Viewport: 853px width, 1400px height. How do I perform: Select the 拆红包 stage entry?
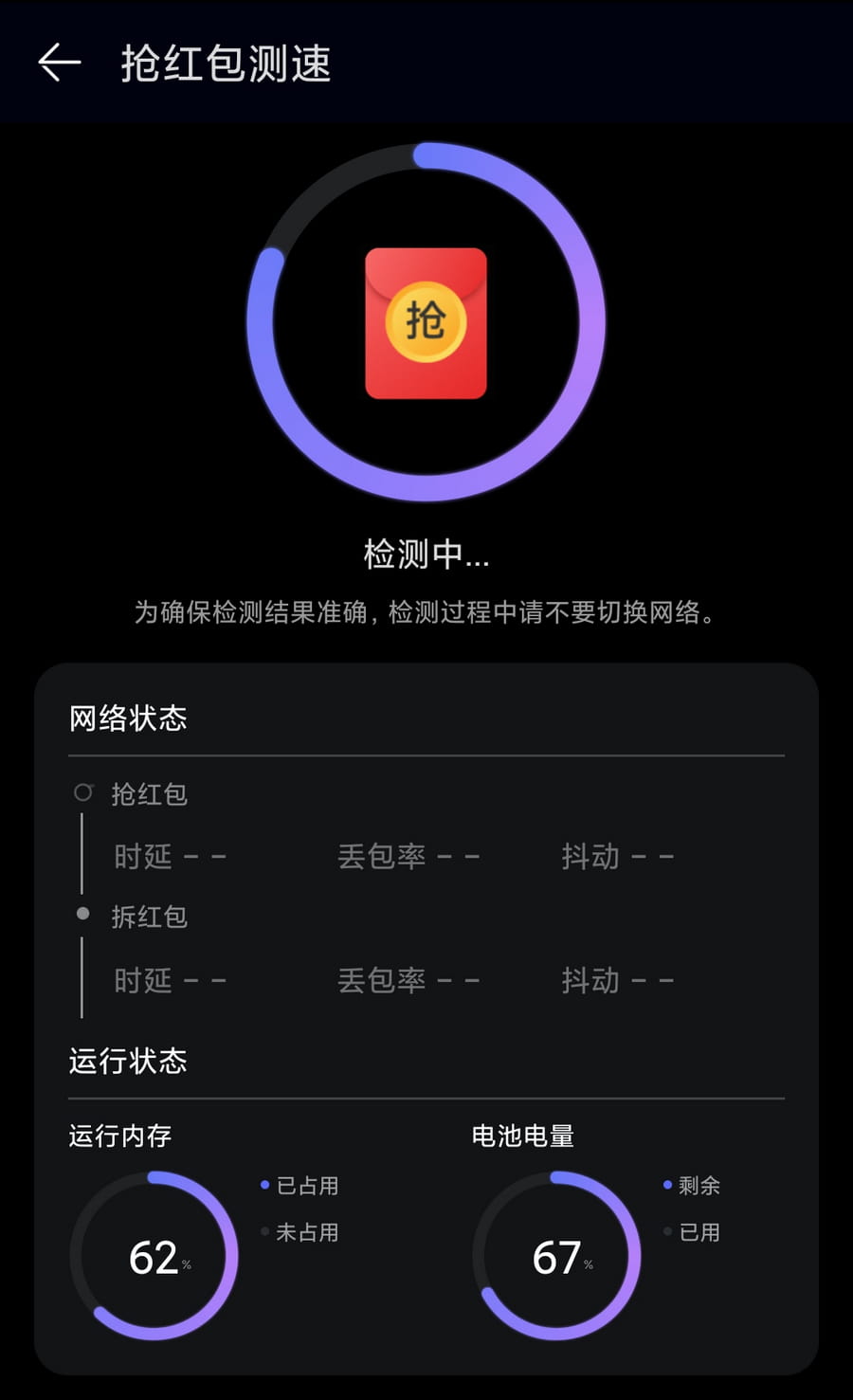(149, 917)
